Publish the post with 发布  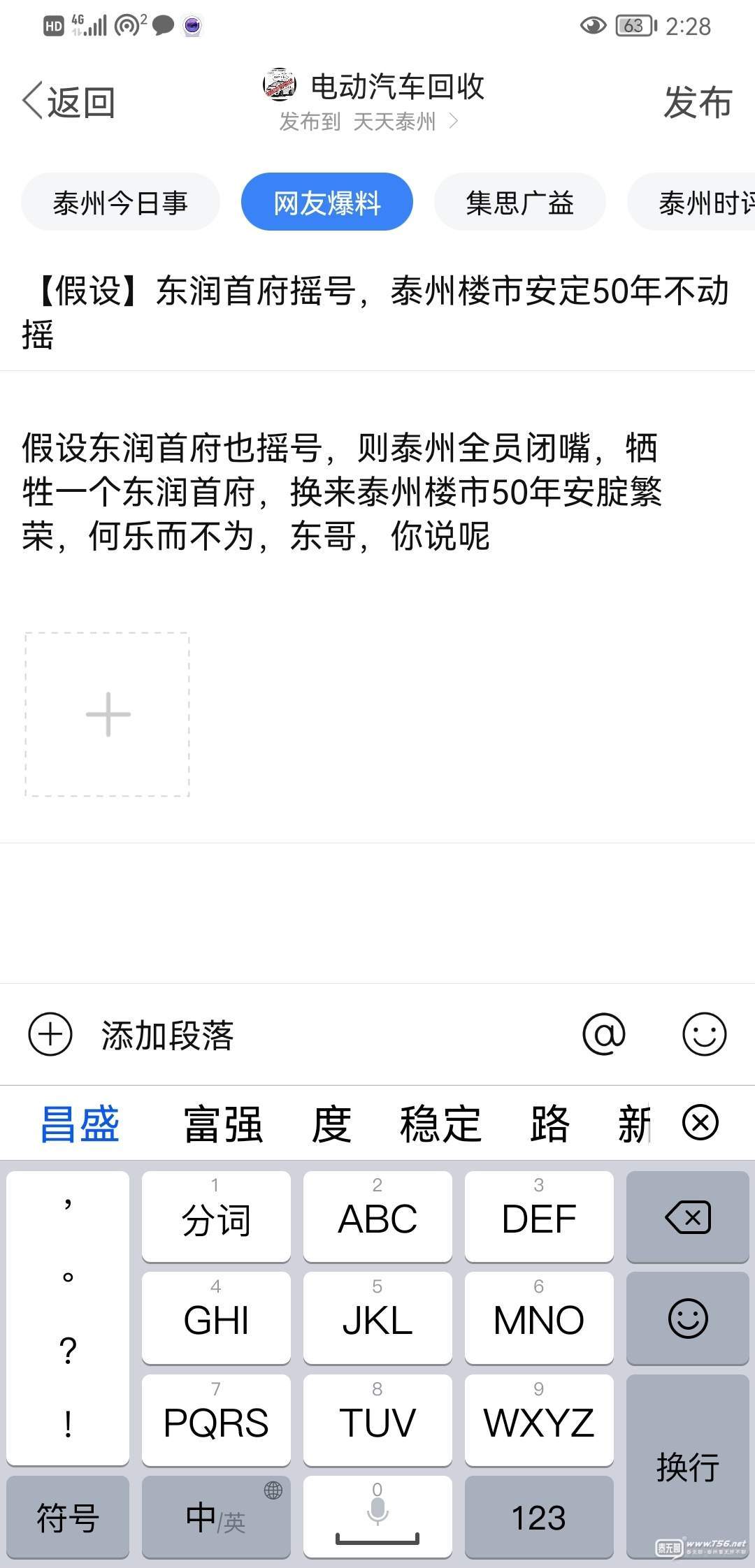tap(697, 103)
